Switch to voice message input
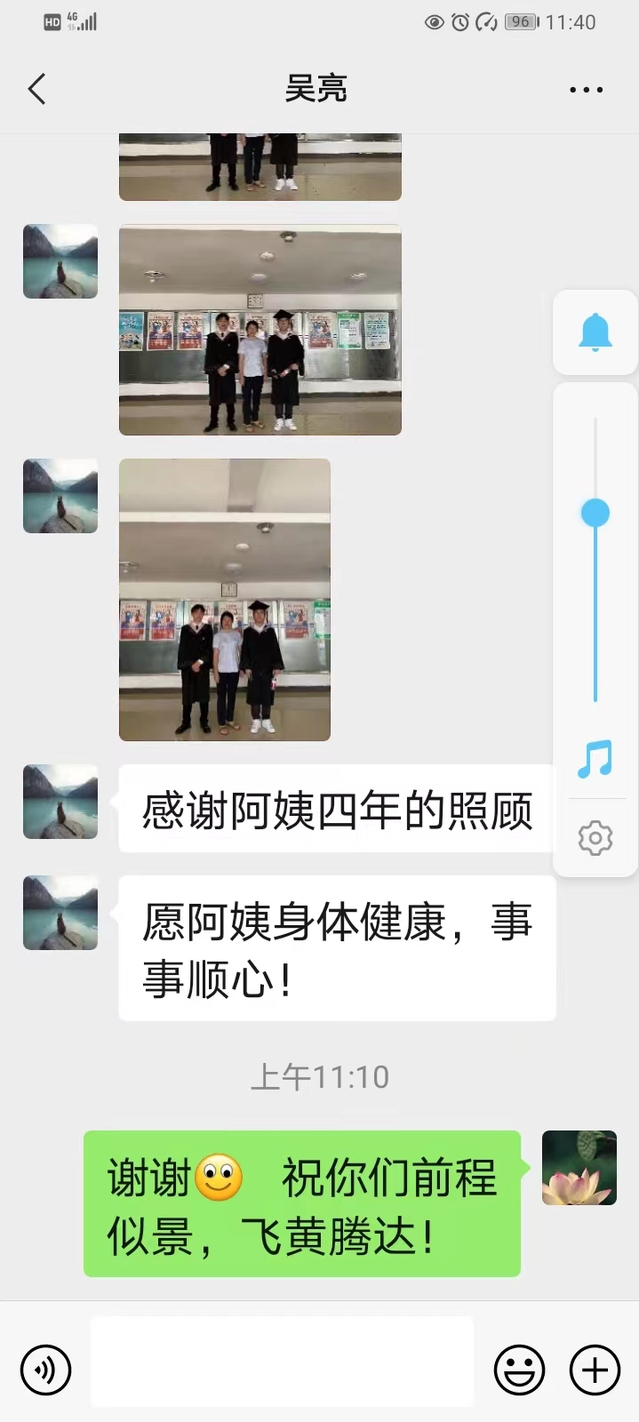The image size is (639, 1422). [46, 1369]
